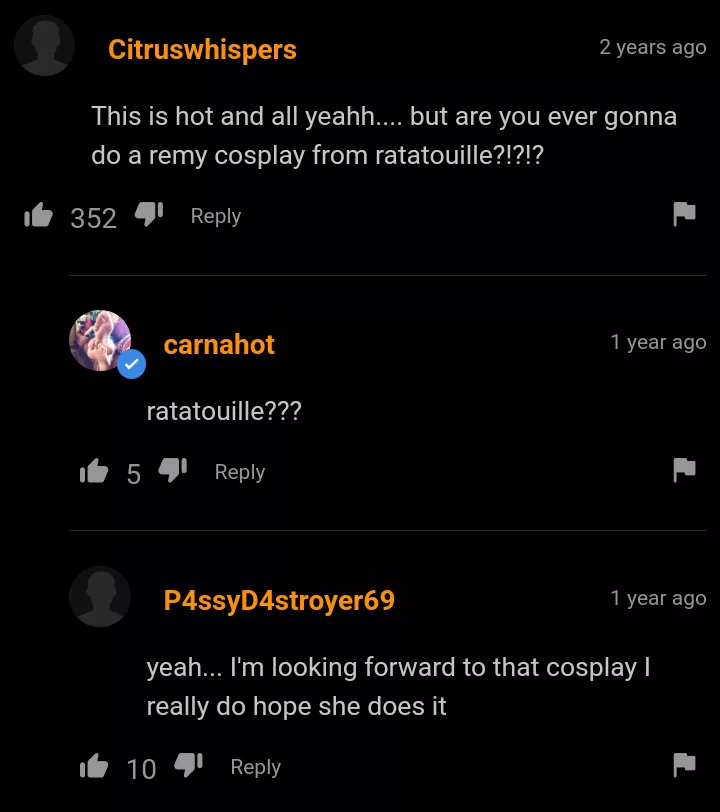Flag P4ssyD4stroyer69's reply
The width and height of the screenshot is (720, 812).
pos(684,766)
